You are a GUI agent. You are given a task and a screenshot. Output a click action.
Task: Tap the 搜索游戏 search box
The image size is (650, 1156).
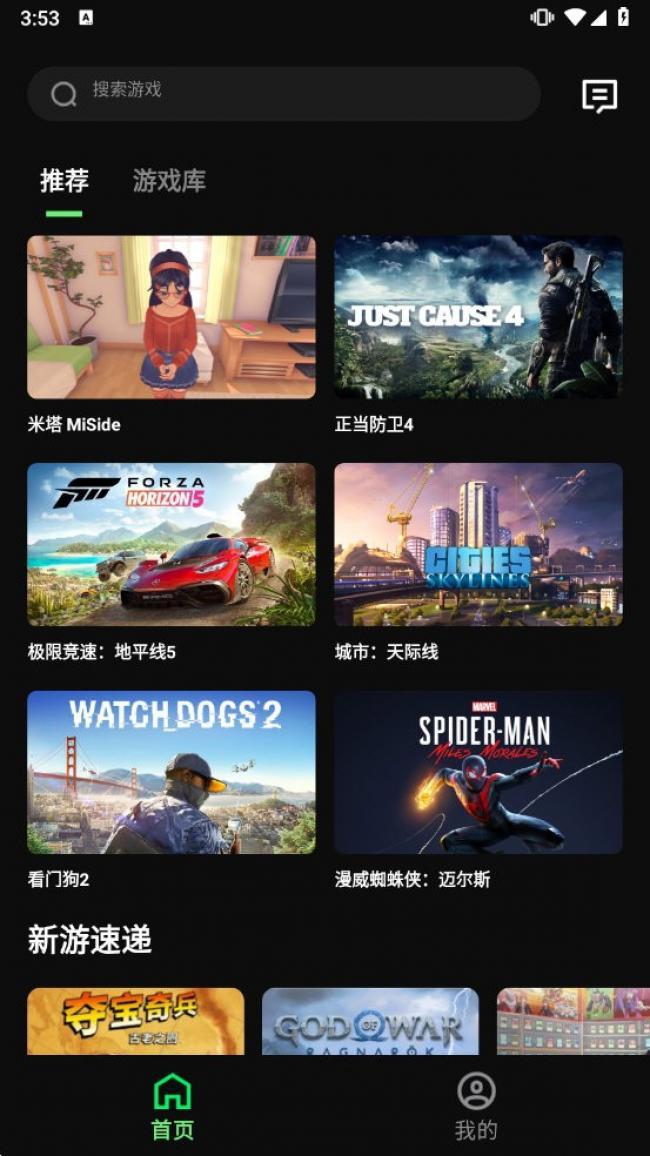click(284, 94)
